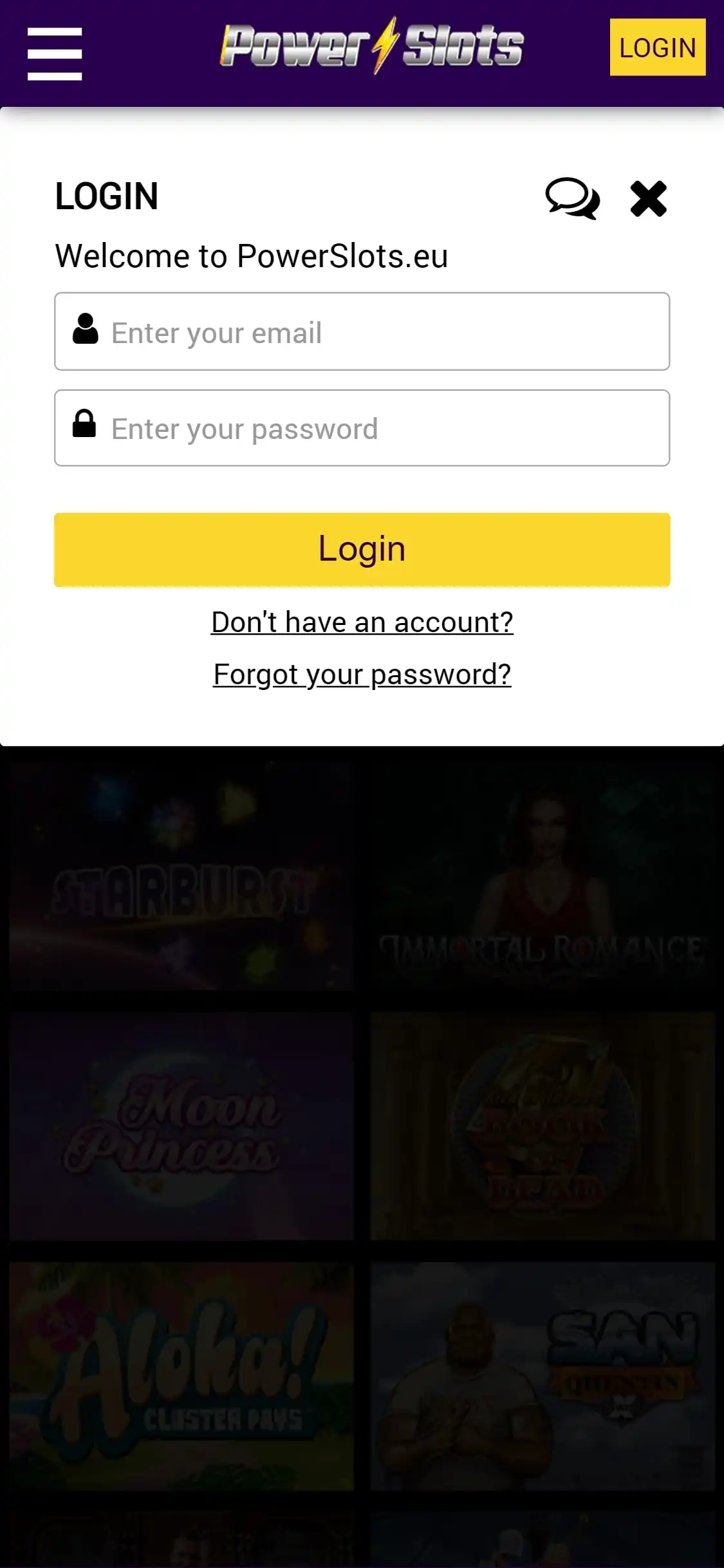Image resolution: width=724 pixels, height=1568 pixels.
Task: Open live chat support icon
Action: pos(572,198)
